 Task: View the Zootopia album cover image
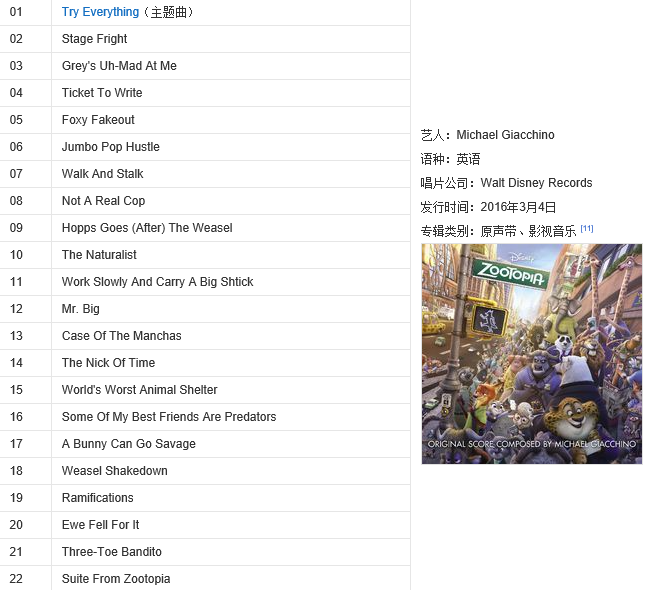[531, 353]
